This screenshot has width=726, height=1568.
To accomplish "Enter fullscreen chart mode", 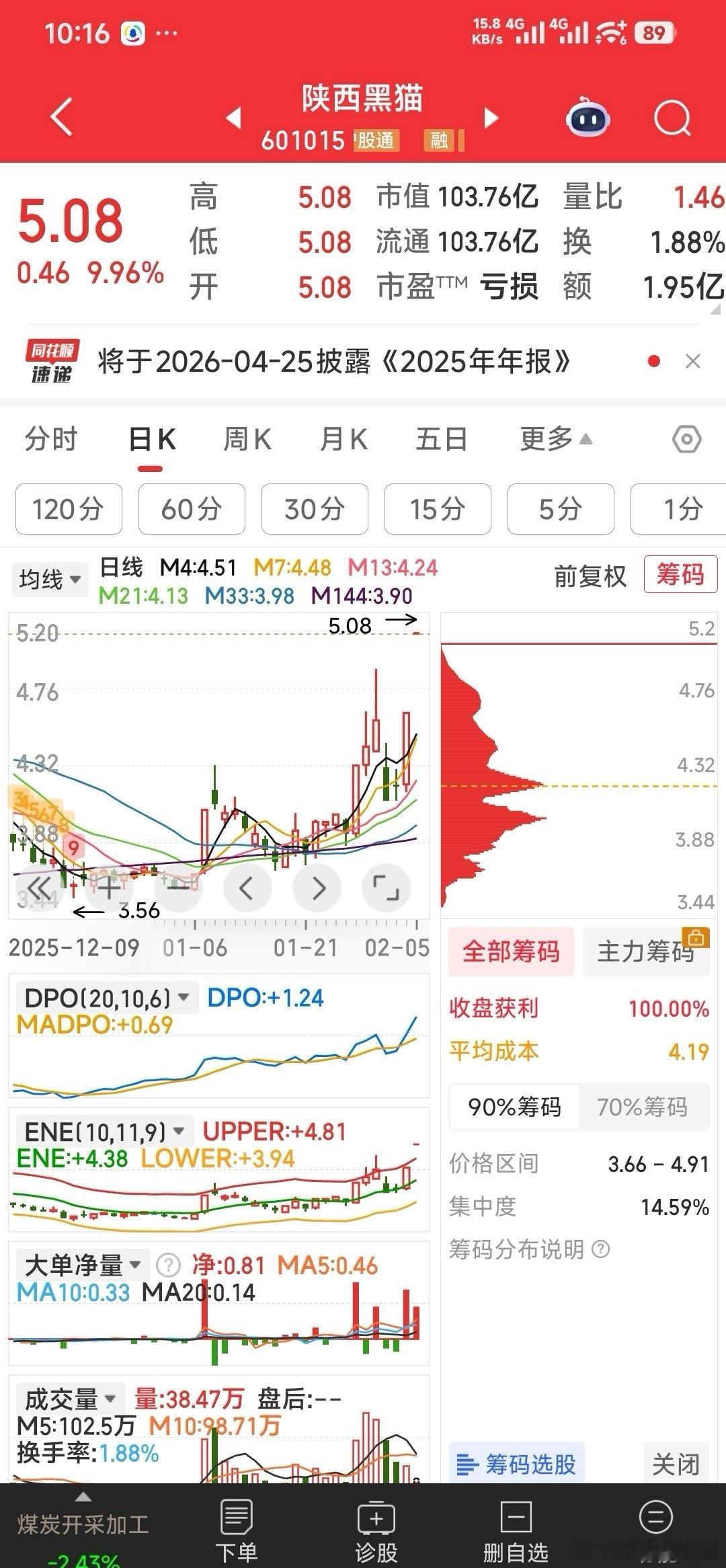I will pyautogui.click(x=386, y=888).
